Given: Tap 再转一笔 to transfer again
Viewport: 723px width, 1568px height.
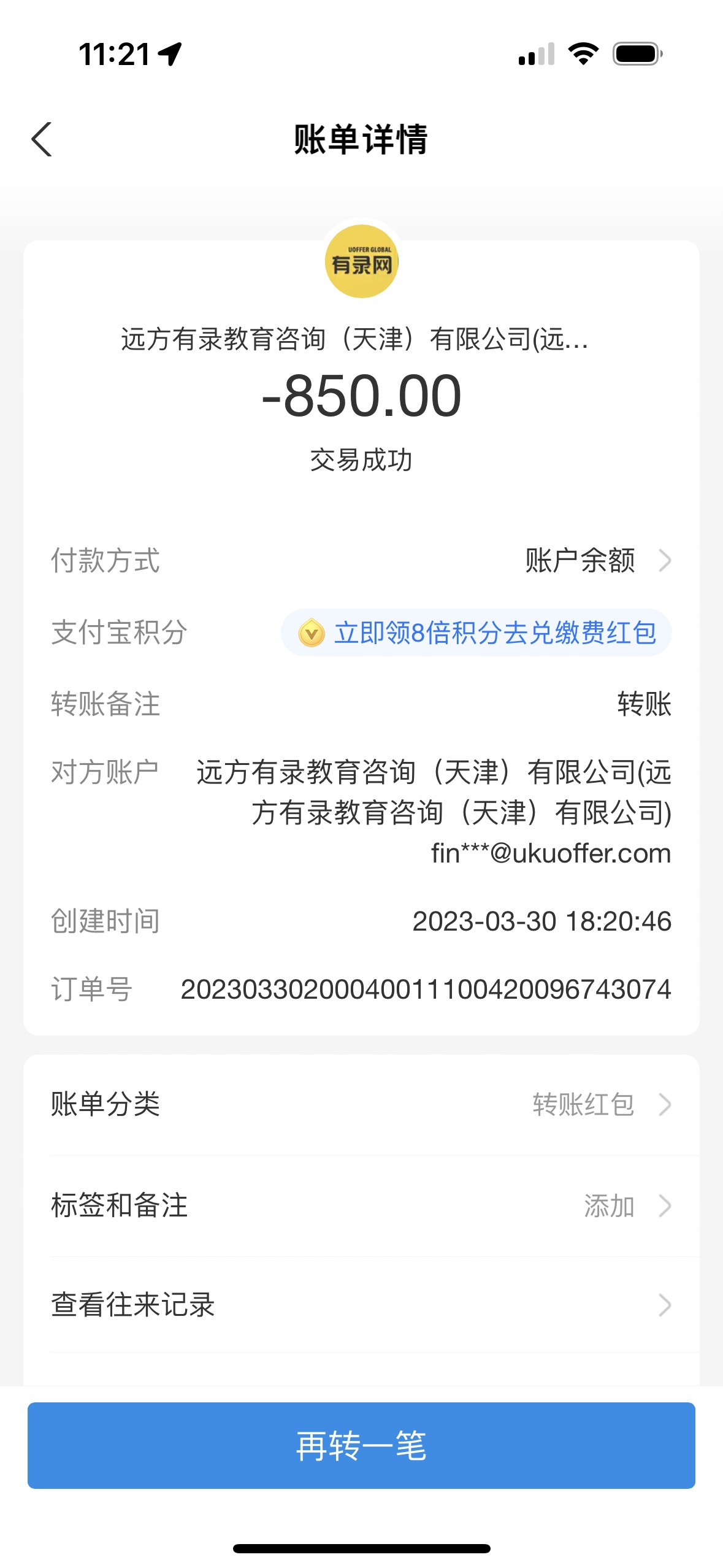Looking at the screenshot, I should pos(361,1445).
